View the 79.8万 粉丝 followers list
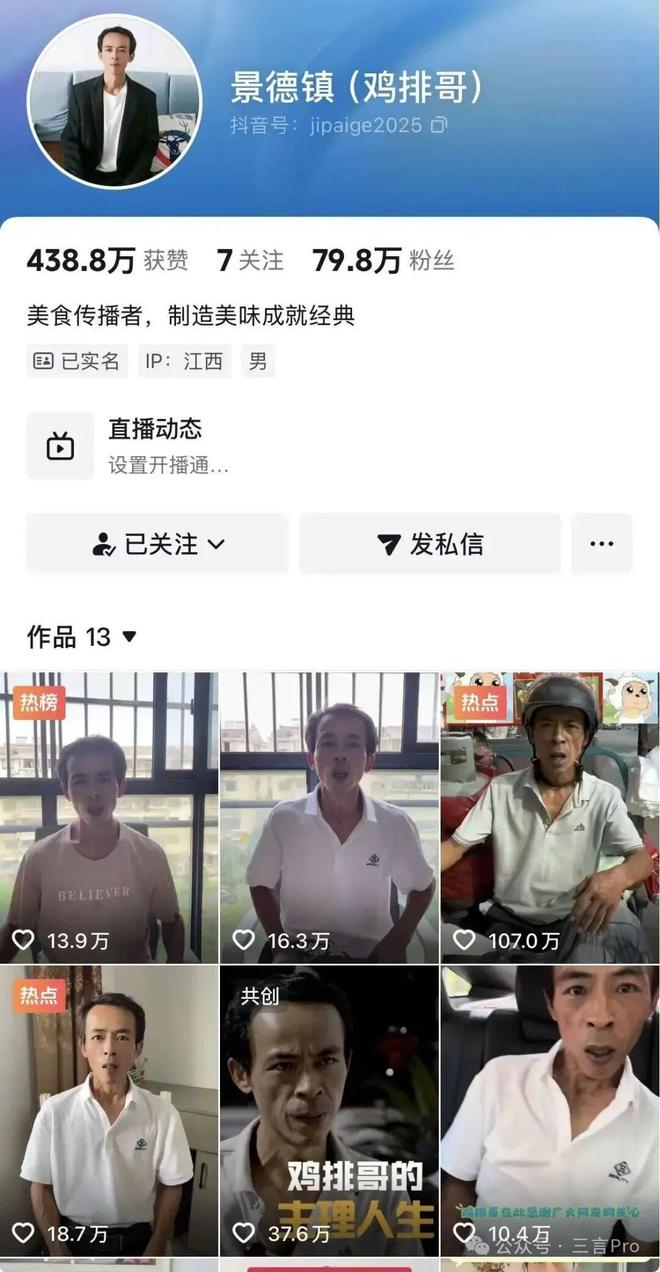This screenshot has height=1272, width=660. 383,261
